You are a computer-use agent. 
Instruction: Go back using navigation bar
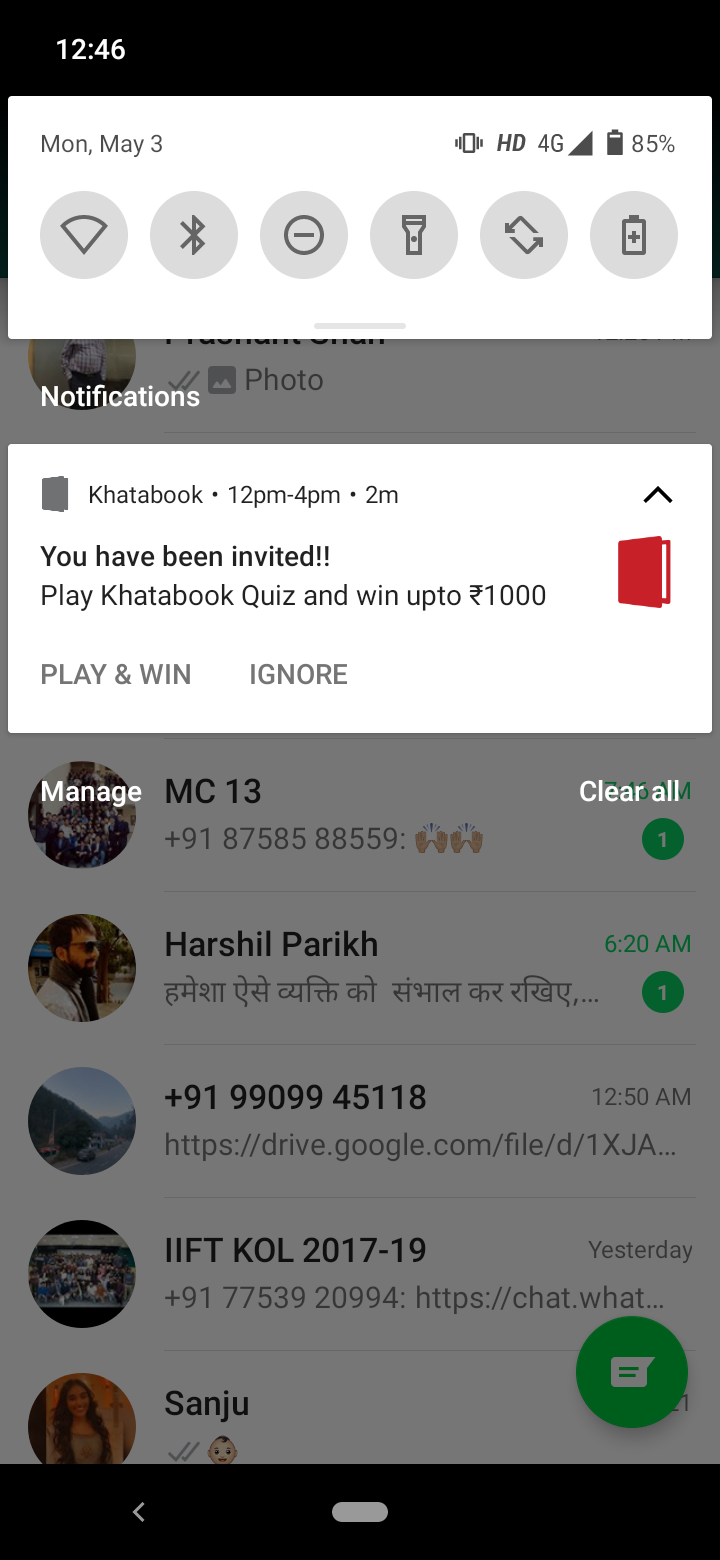click(139, 1512)
